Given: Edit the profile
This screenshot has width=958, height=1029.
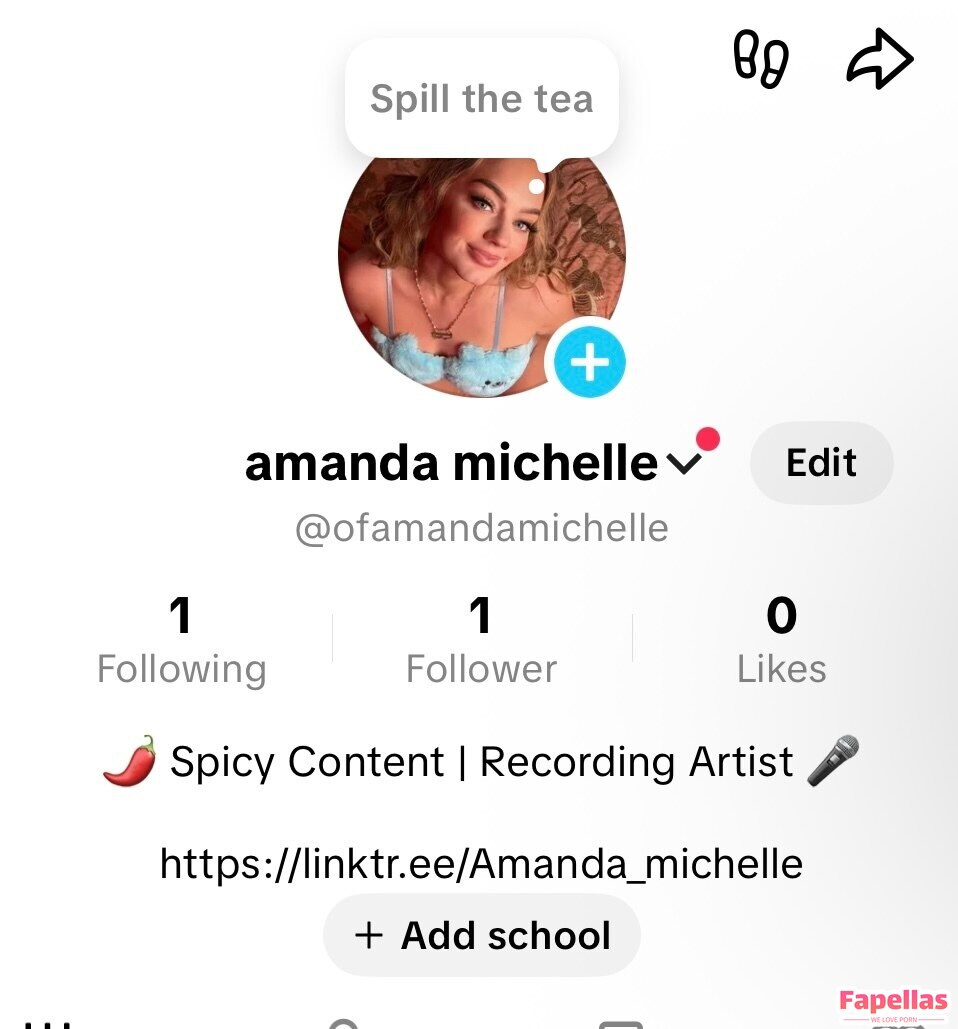Looking at the screenshot, I should [x=821, y=463].
